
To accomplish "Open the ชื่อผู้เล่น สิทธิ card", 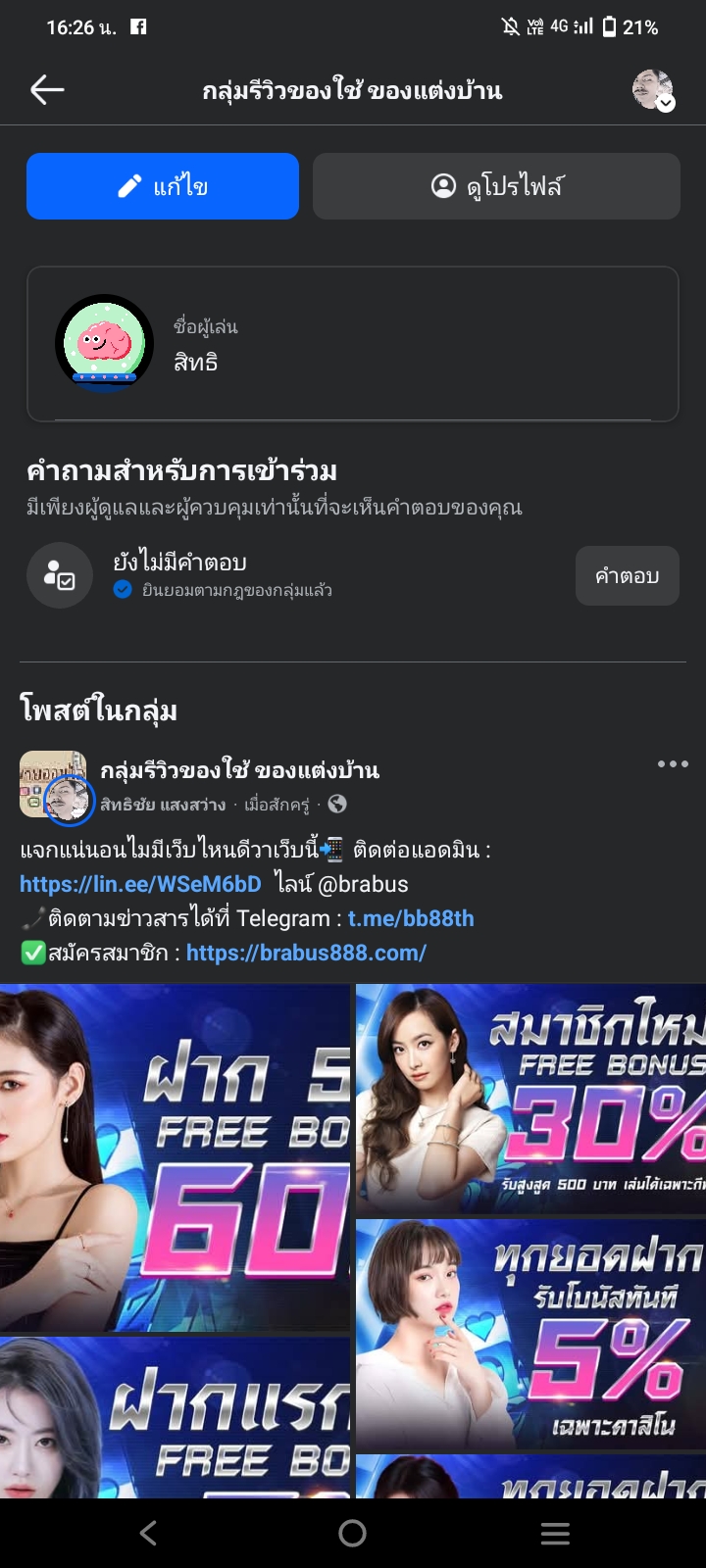I will coord(352,344).
